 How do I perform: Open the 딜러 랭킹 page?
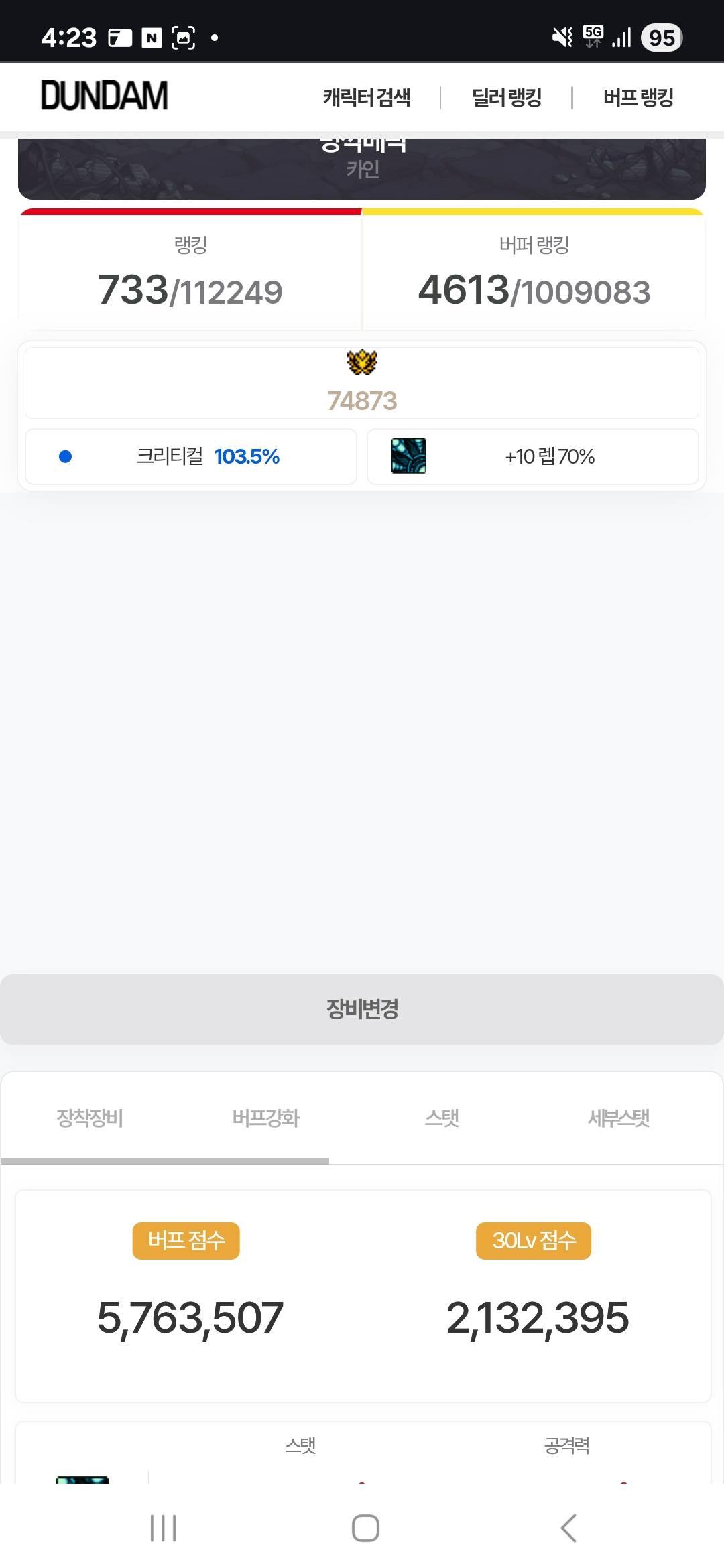[x=507, y=98]
